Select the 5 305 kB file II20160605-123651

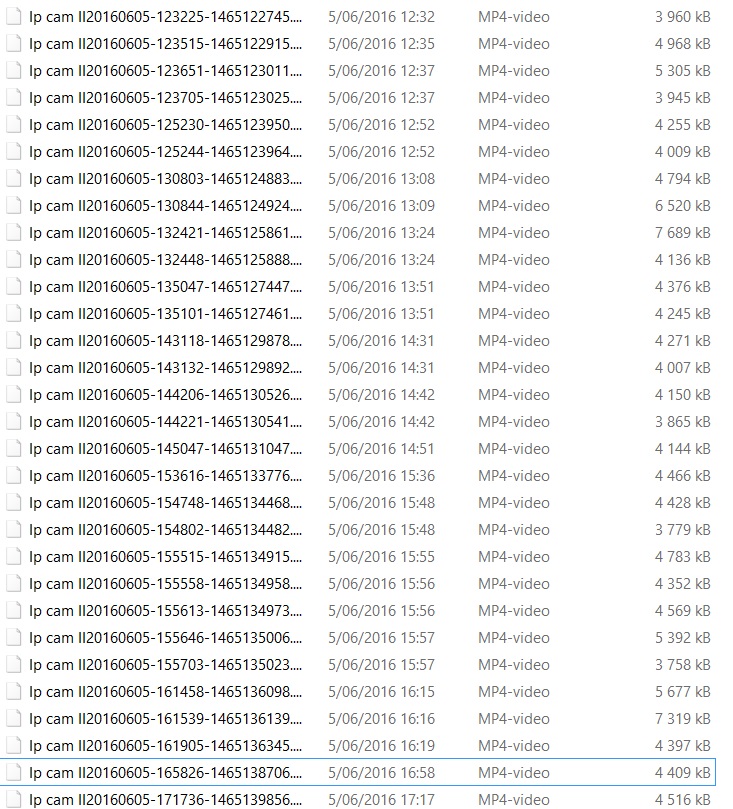coord(165,71)
